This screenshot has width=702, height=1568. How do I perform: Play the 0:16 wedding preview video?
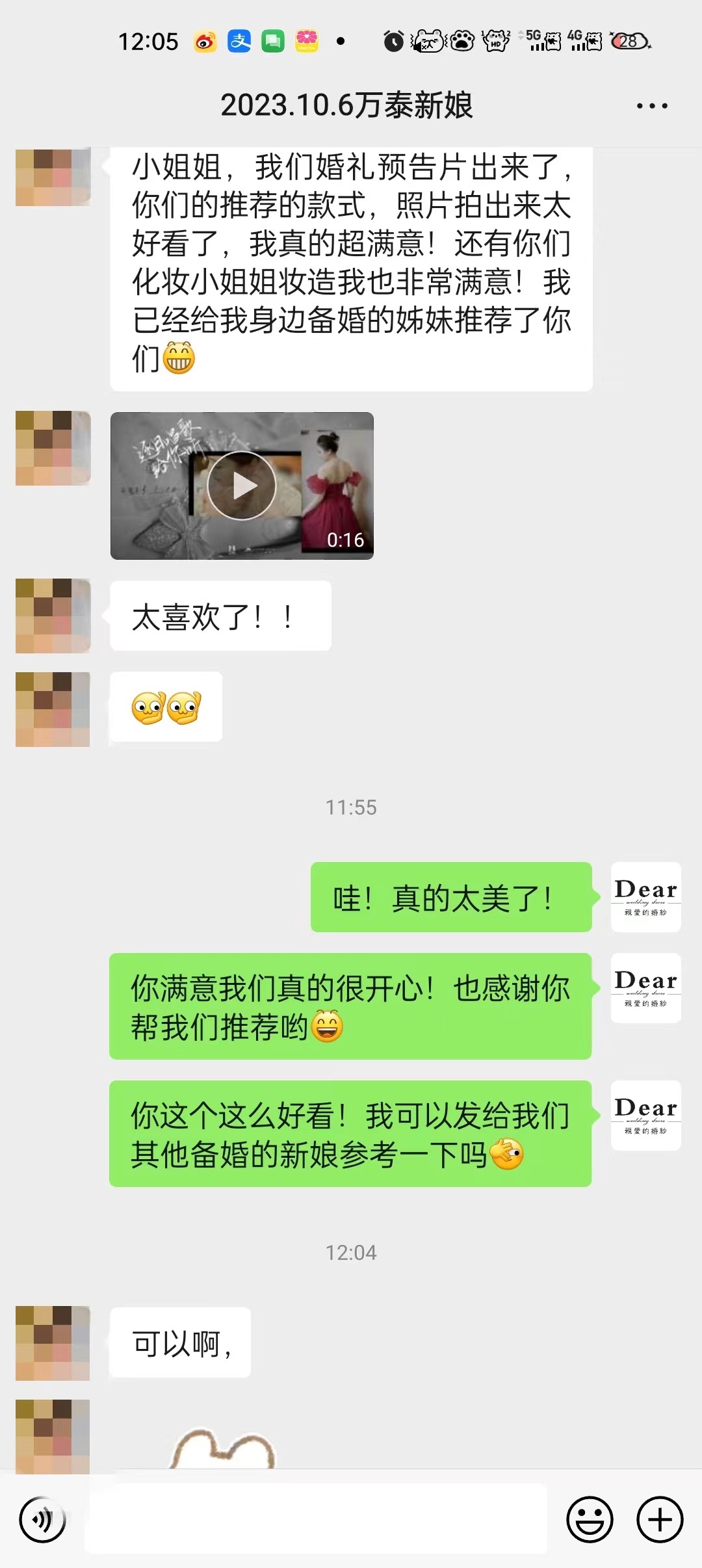[x=242, y=486]
